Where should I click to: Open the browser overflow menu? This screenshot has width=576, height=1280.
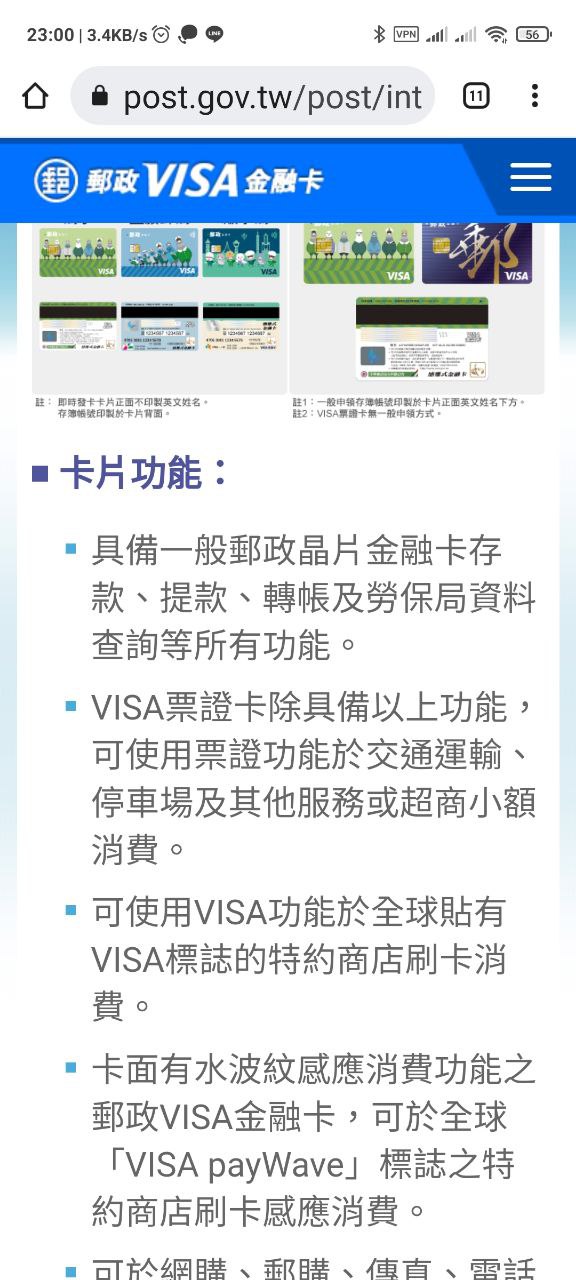535,96
